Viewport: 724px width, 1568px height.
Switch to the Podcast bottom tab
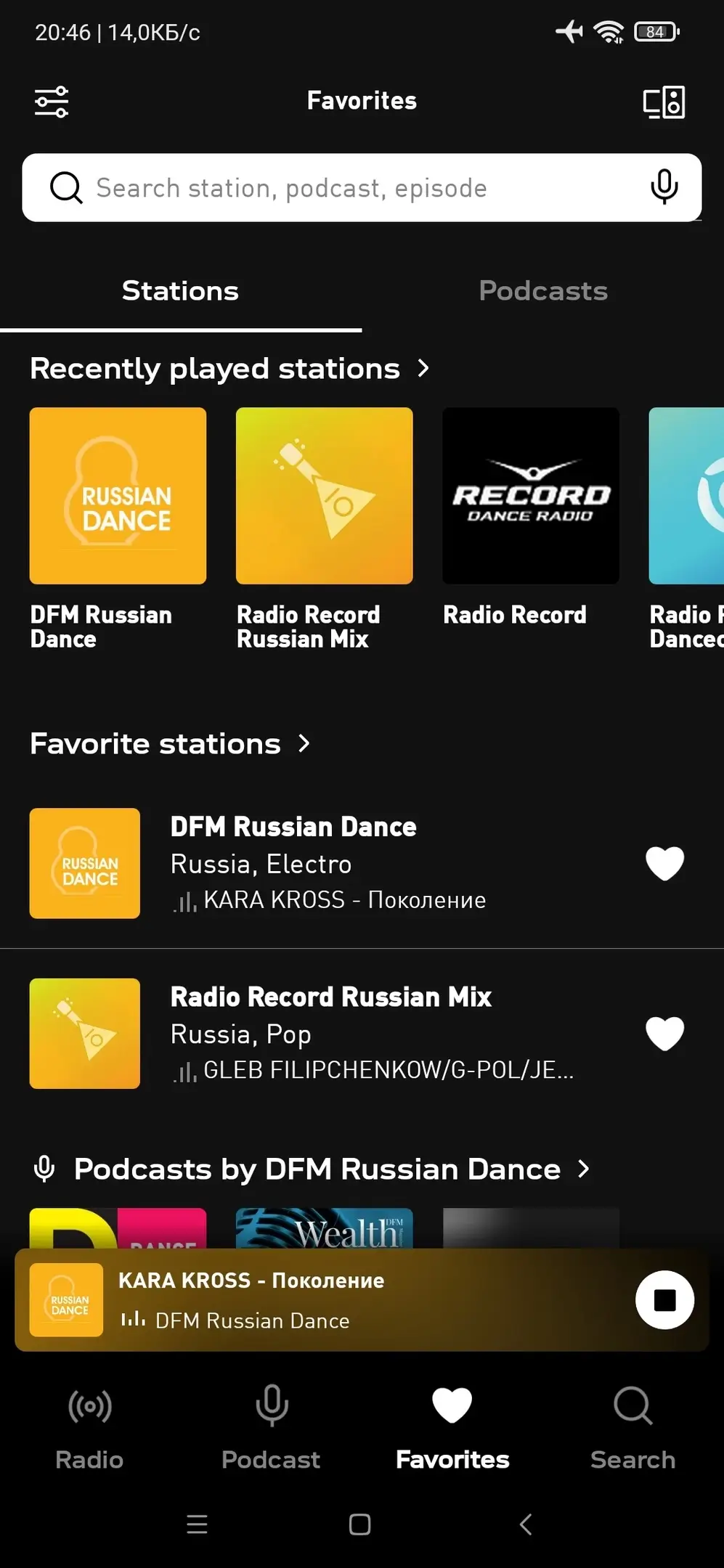[271, 1427]
